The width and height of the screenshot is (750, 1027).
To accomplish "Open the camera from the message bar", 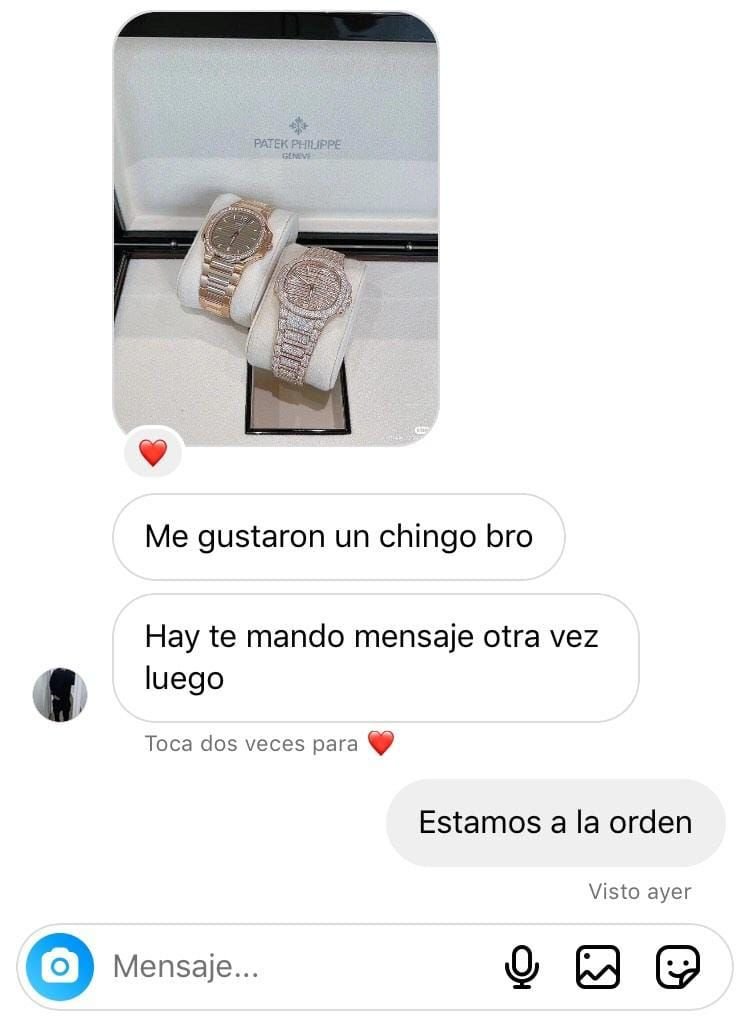I will pos(60,967).
